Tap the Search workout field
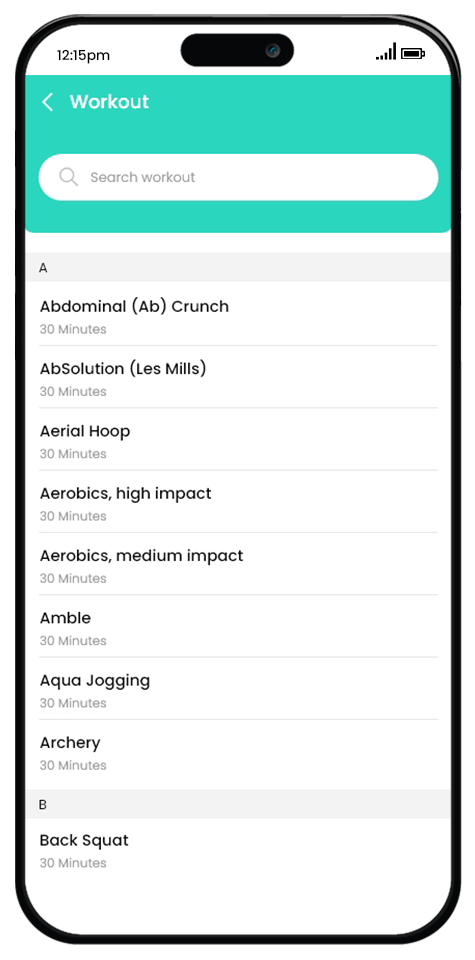Viewport: 475px width, 960px height. (238, 177)
